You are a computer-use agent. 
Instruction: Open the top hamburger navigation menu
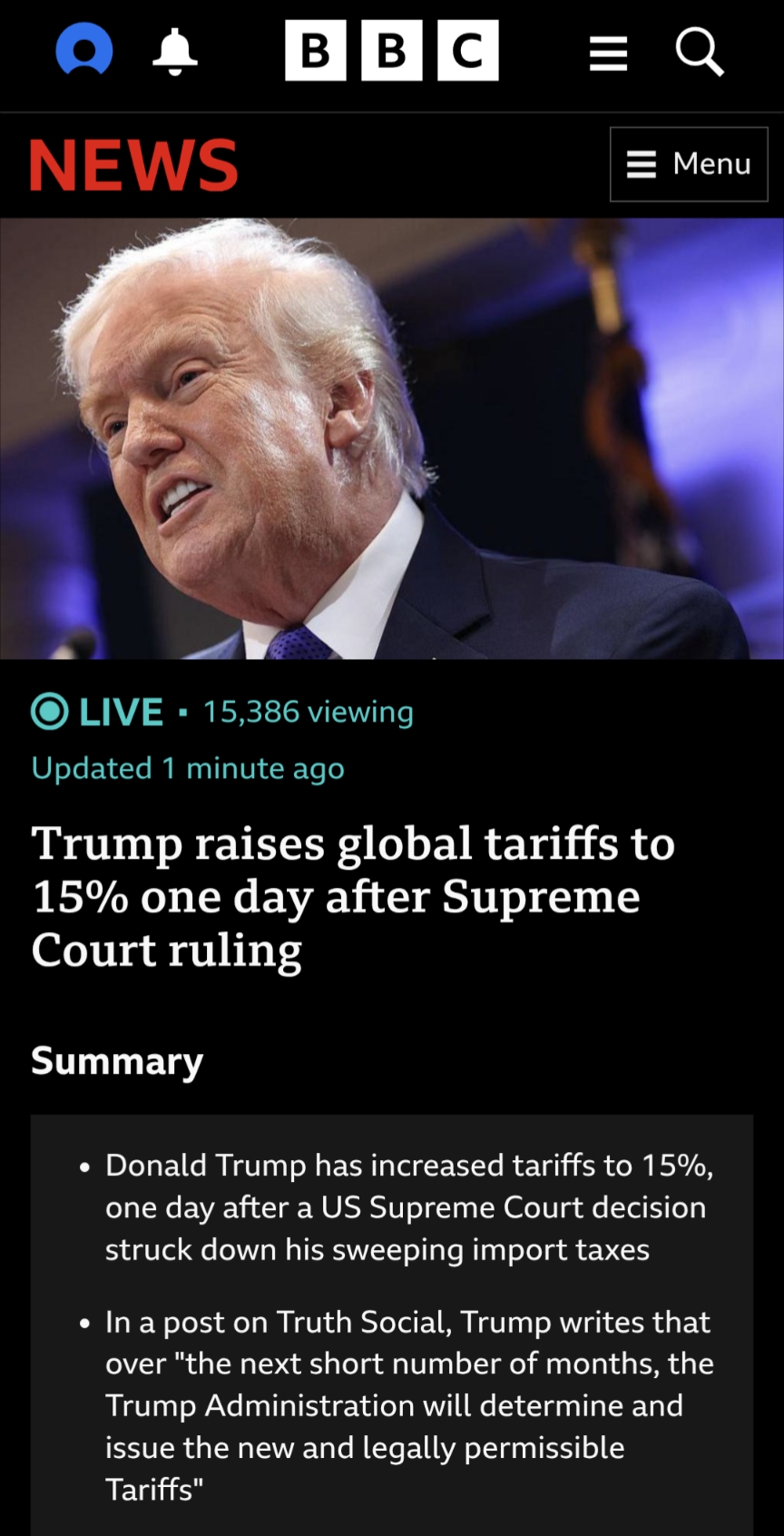[608, 53]
